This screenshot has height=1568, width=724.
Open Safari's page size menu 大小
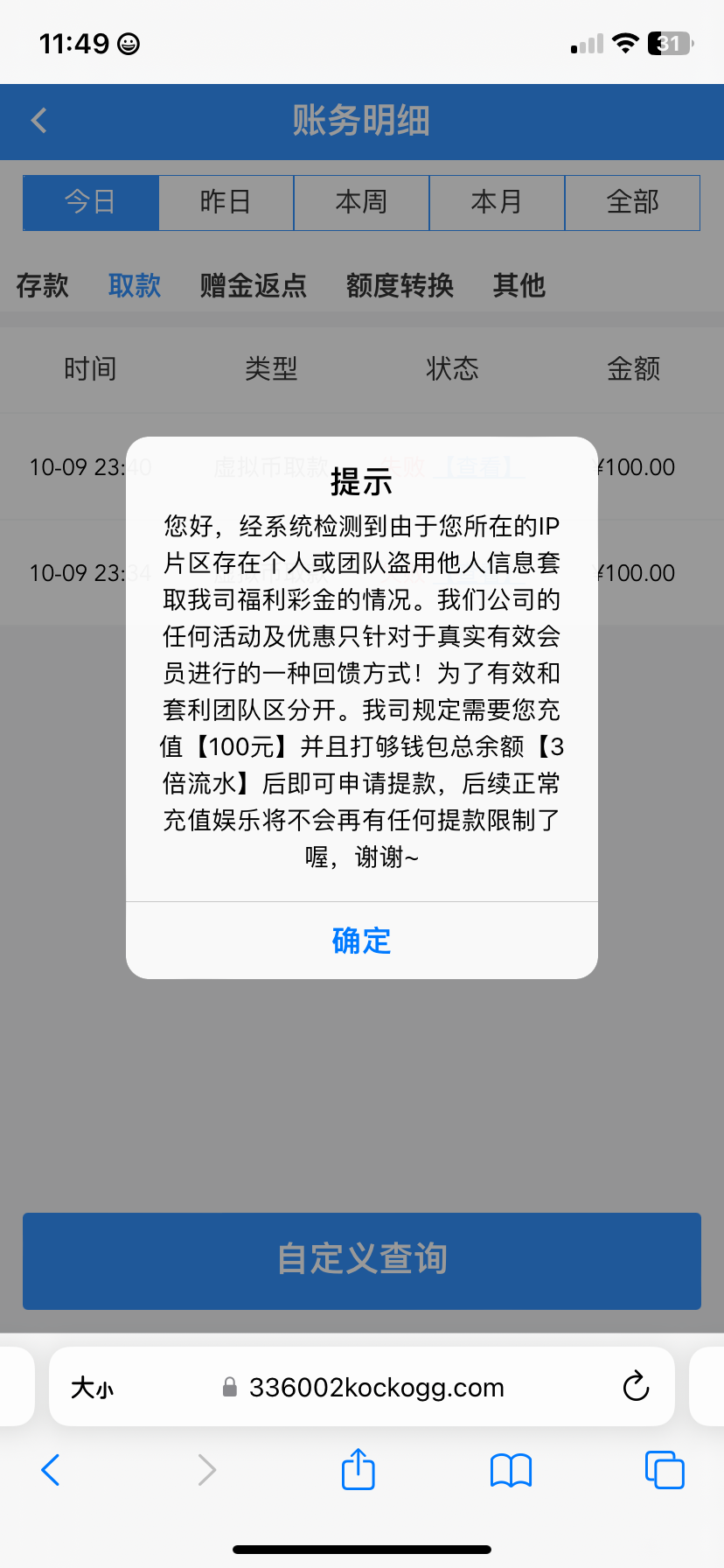[92, 1387]
